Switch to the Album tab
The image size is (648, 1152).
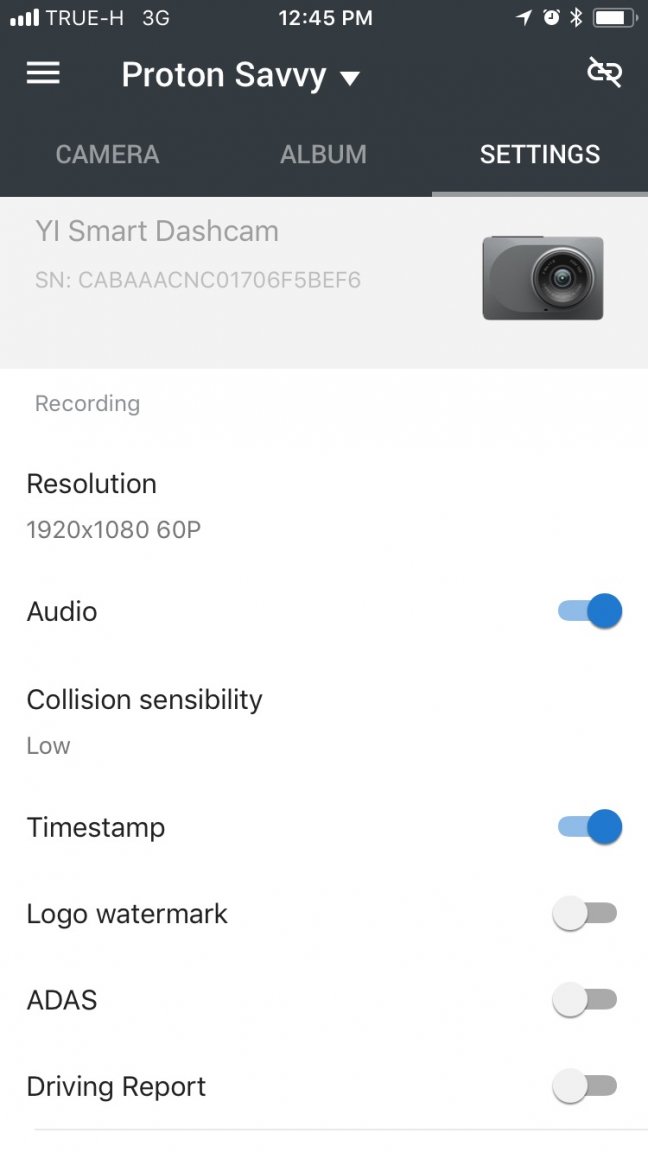pos(323,154)
